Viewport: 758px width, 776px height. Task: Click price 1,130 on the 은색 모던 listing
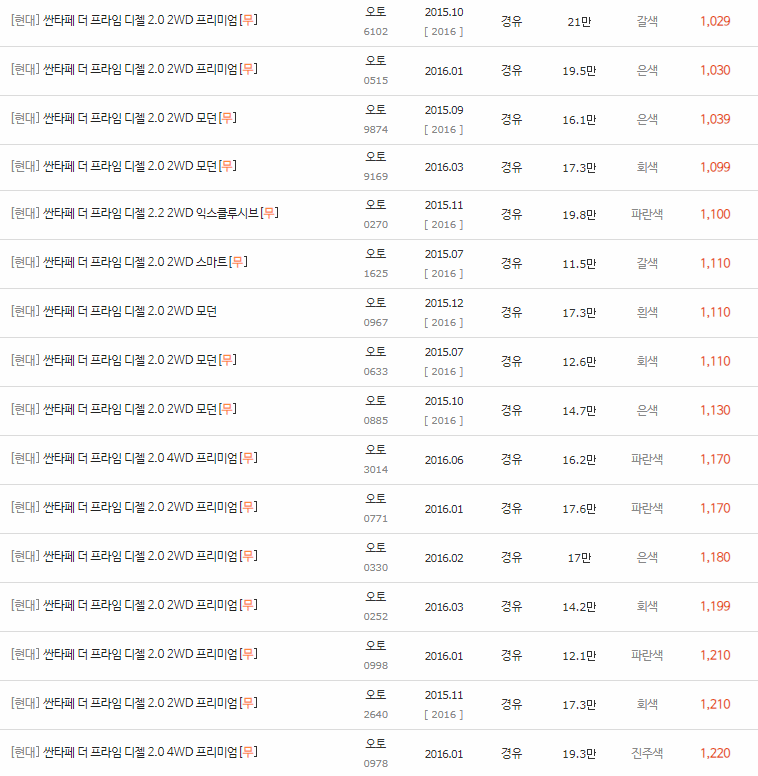[x=716, y=408]
